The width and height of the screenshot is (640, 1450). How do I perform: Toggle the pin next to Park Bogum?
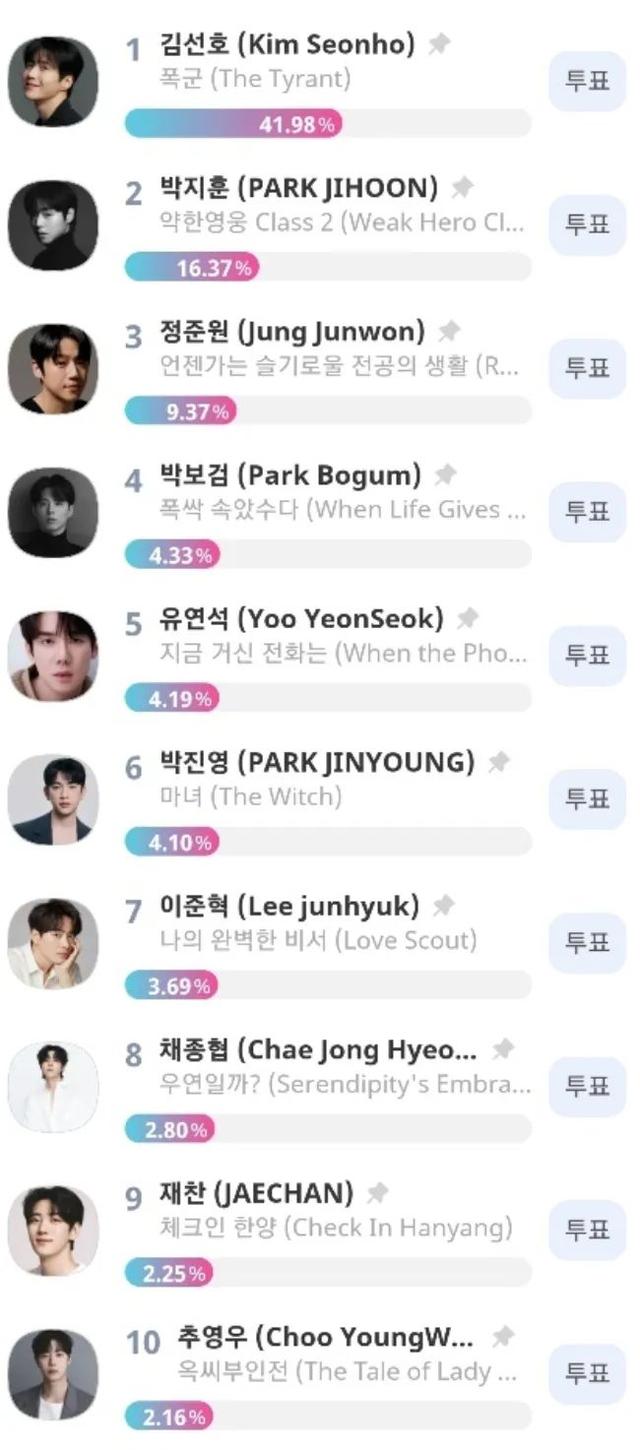(x=445, y=475)
